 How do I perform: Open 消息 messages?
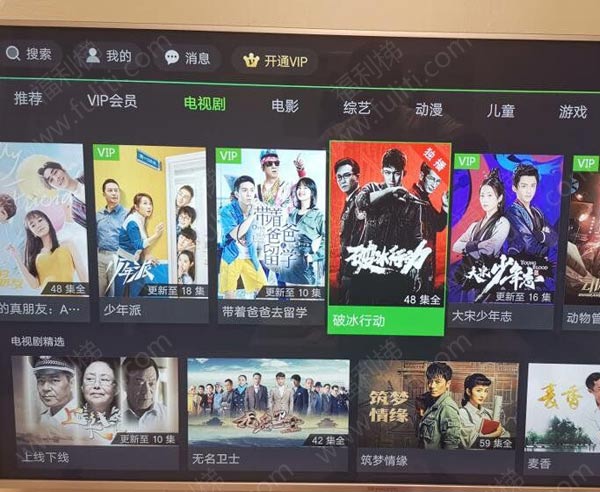[x=188, y=58]
